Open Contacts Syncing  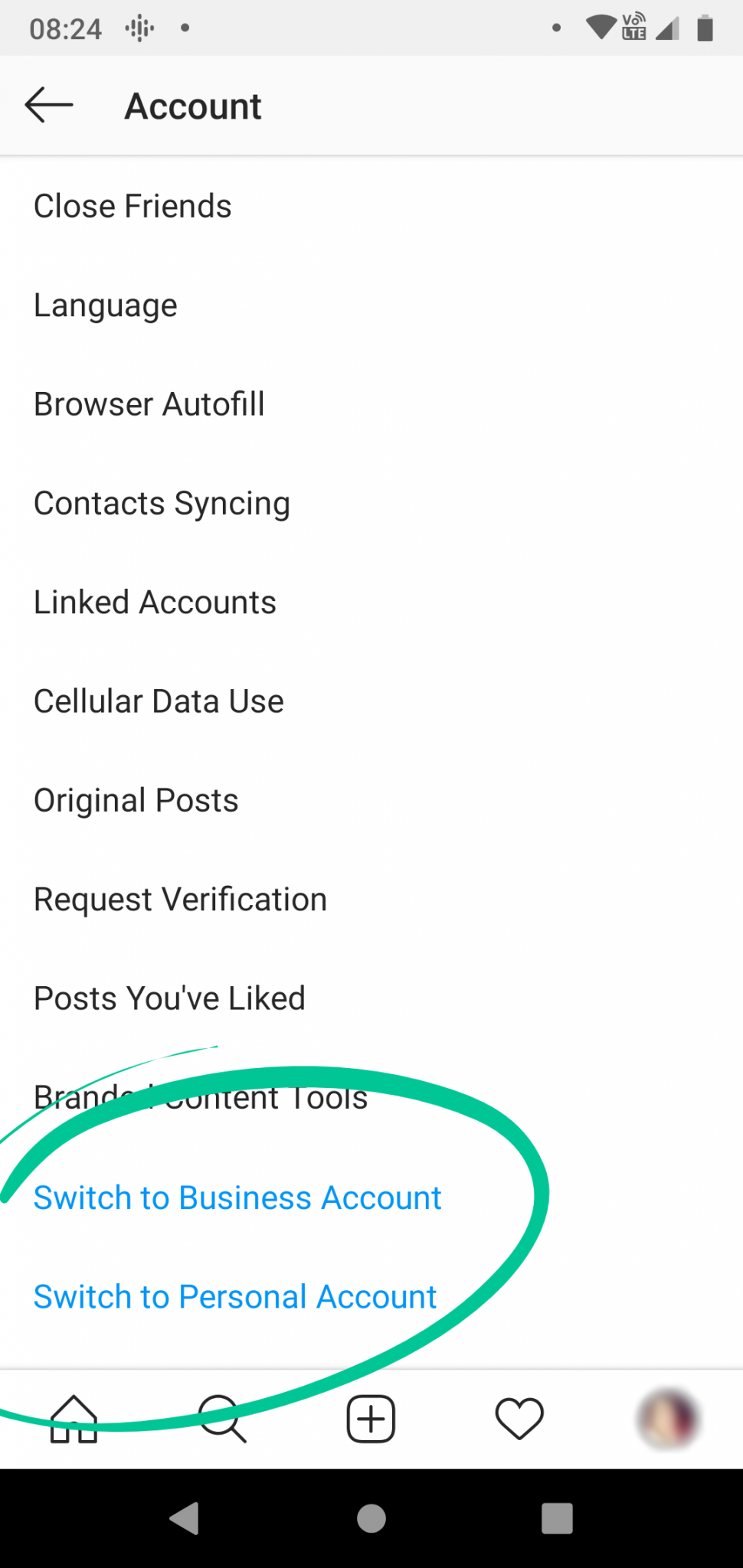[371, 503]
